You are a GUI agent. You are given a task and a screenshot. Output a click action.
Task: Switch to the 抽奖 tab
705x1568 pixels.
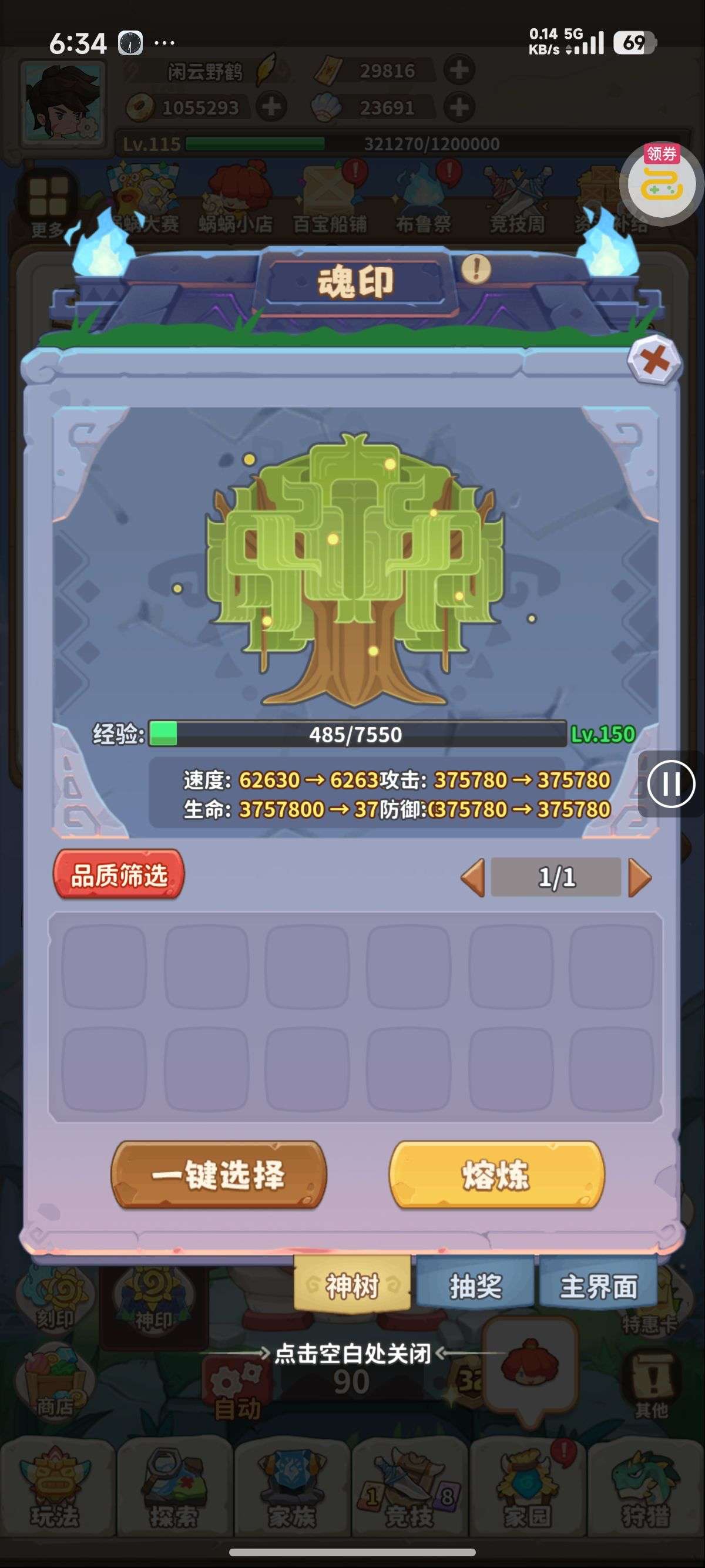pyautogui.click(x=475, y=1286)
